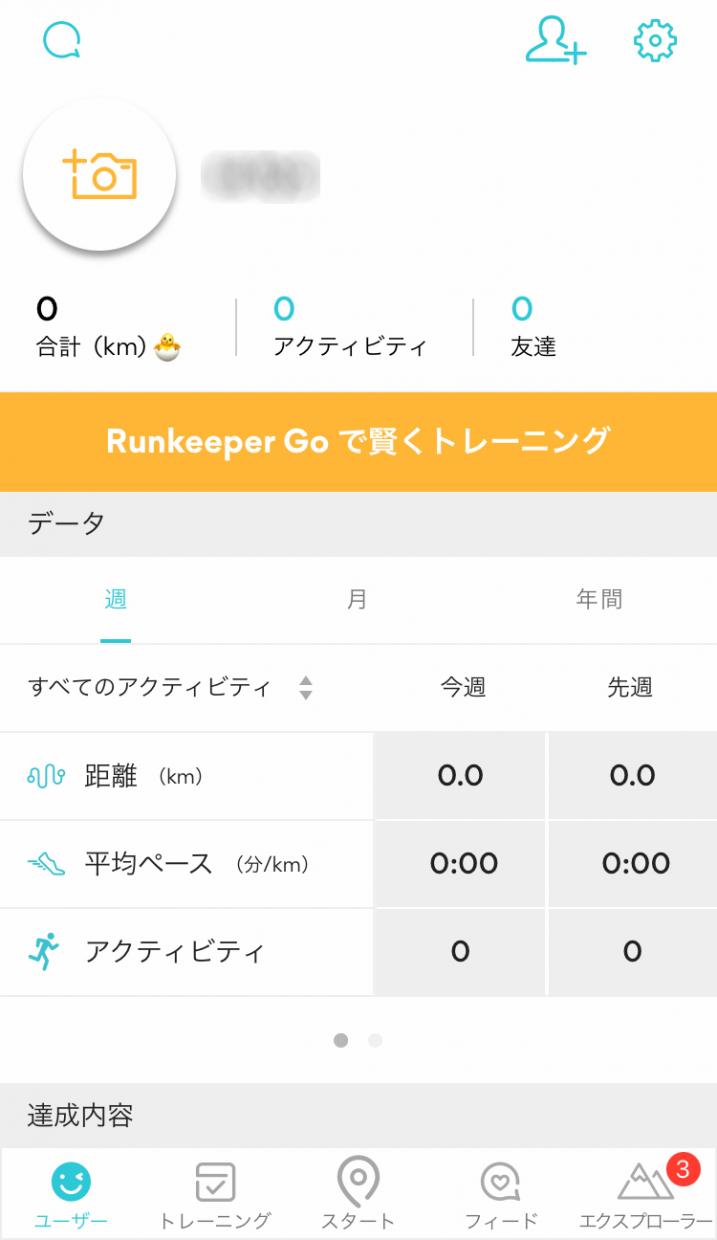
Task: Select the ユーザー tab
Action: [71, 1195]
